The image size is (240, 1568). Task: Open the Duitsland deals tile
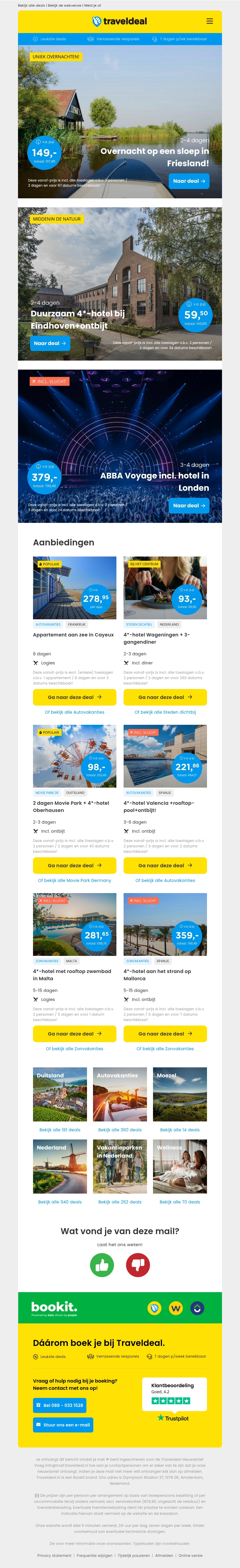pos(59,1094)
